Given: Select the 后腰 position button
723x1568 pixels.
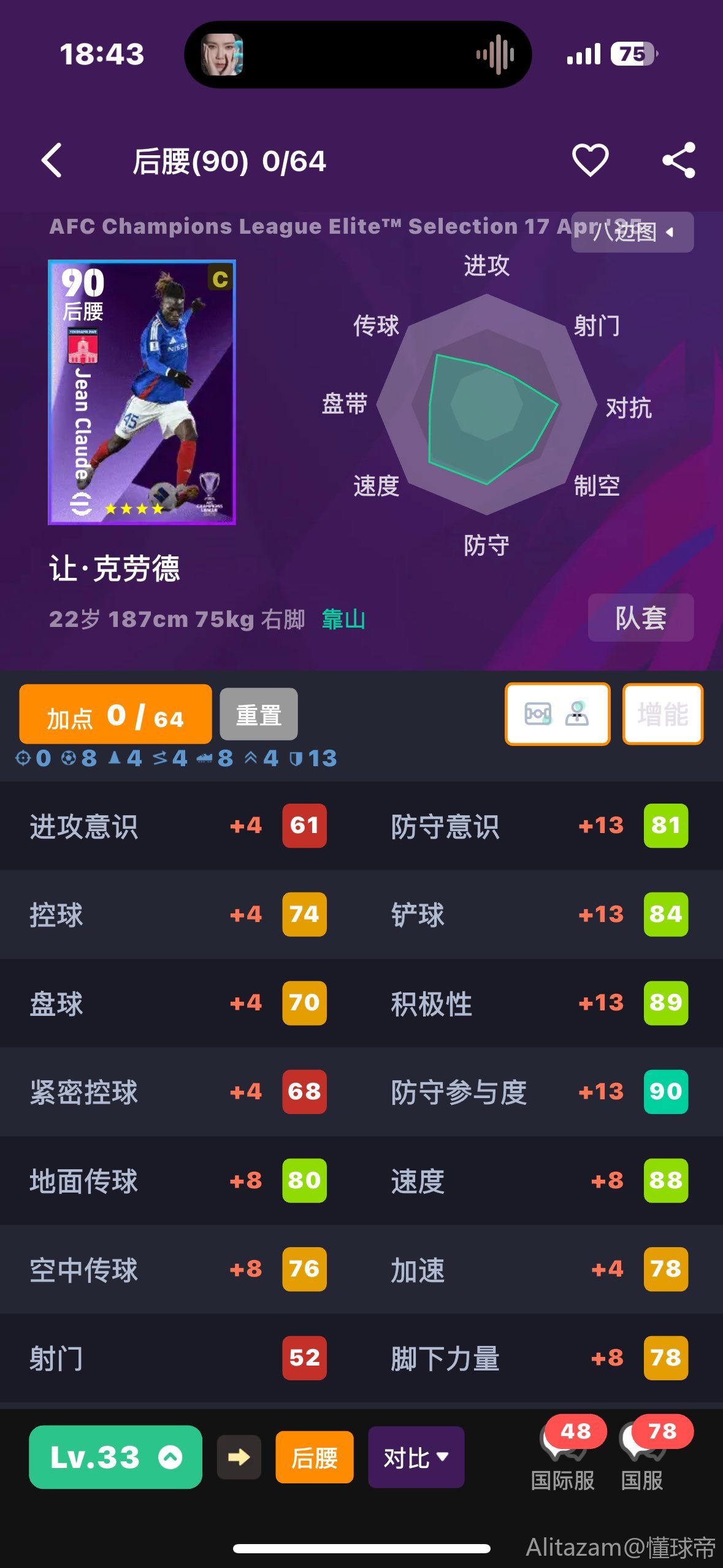Looking at the screenshot, I should [x=314, y=1458].
